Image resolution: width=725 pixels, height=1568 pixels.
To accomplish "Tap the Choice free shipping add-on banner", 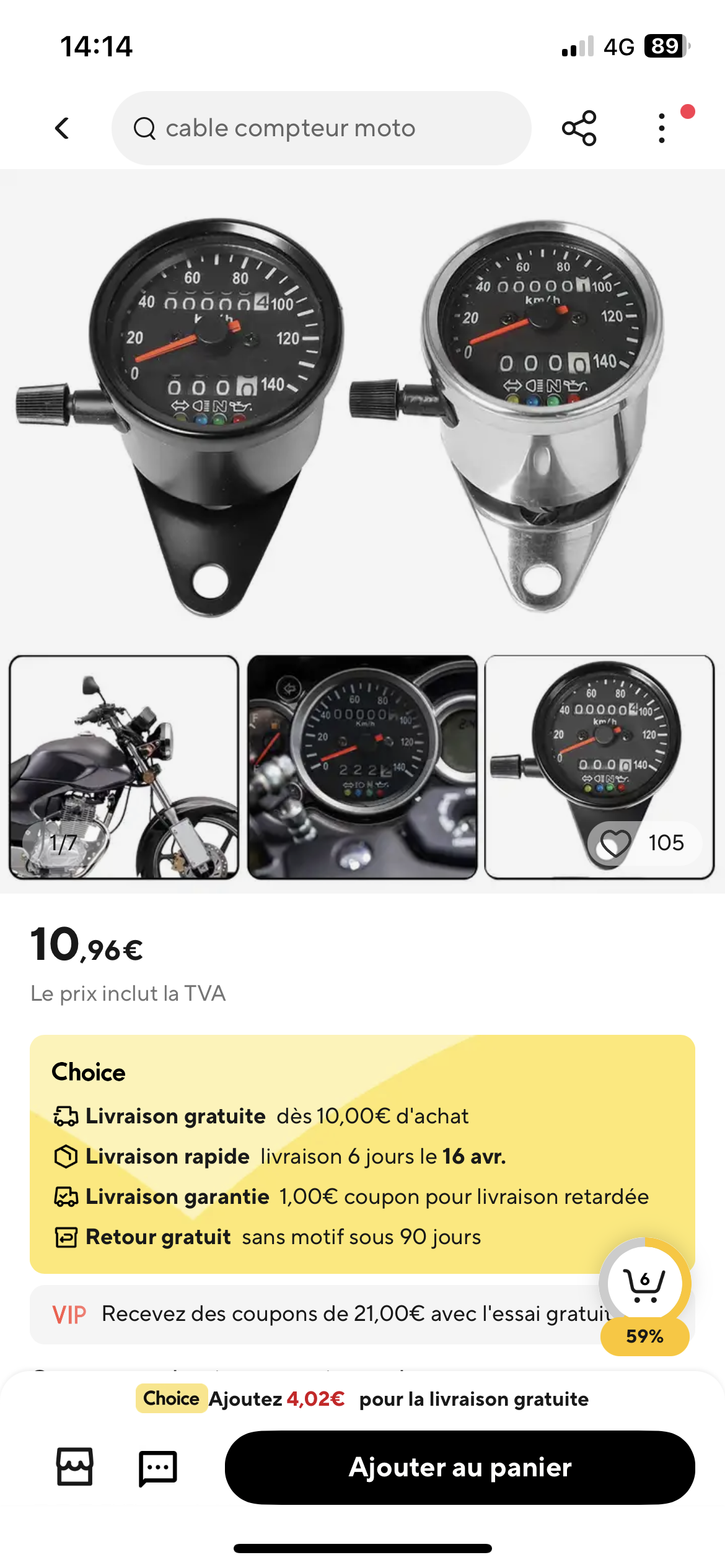I will pos(362,1399).
